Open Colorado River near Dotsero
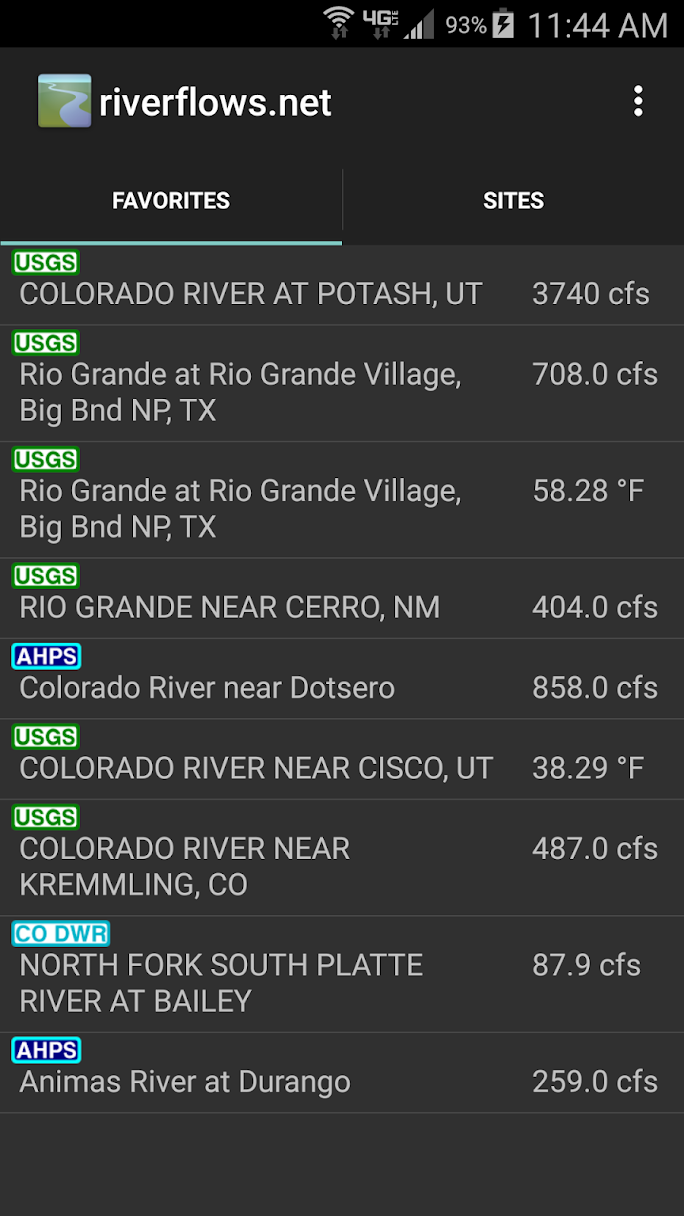The width and height of the screenshot is (684, 1216). pos(342,679)
